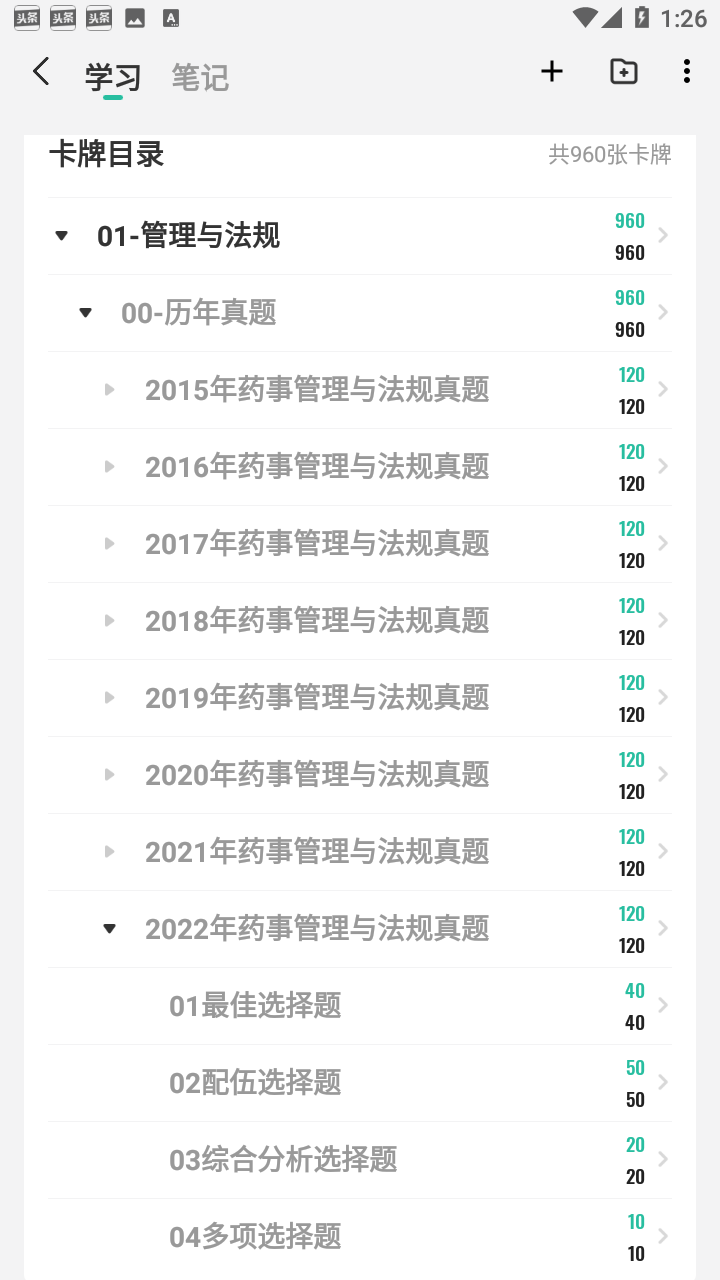Open the add-folder icon
The image size is (720, 1280).
click(624, 71)
